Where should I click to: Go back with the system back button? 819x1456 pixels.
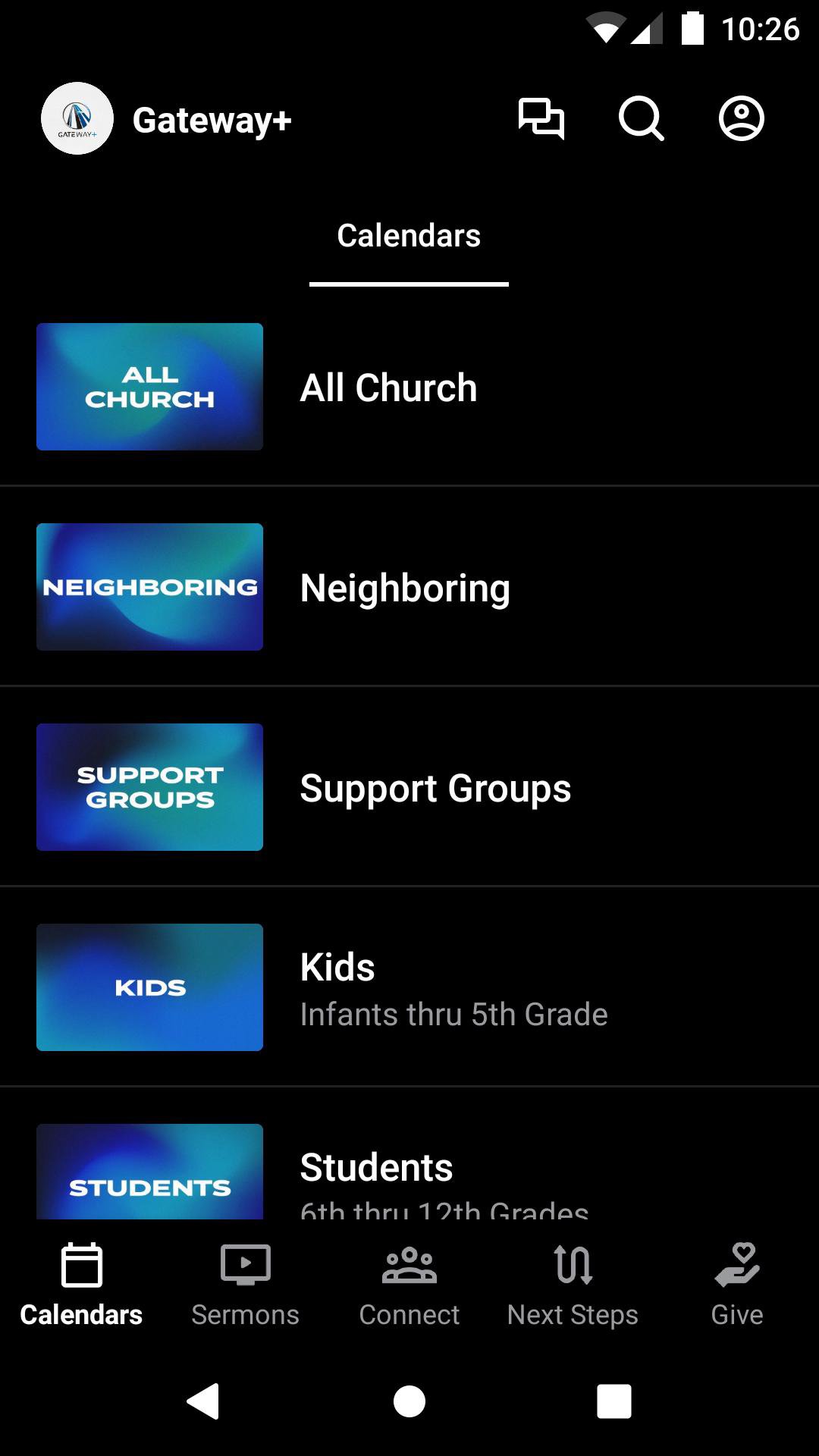pyautogui.click(x=203, y=1401)
